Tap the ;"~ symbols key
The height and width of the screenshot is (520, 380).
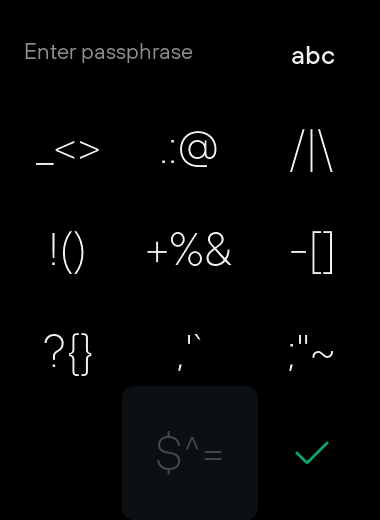click(311, 353)
